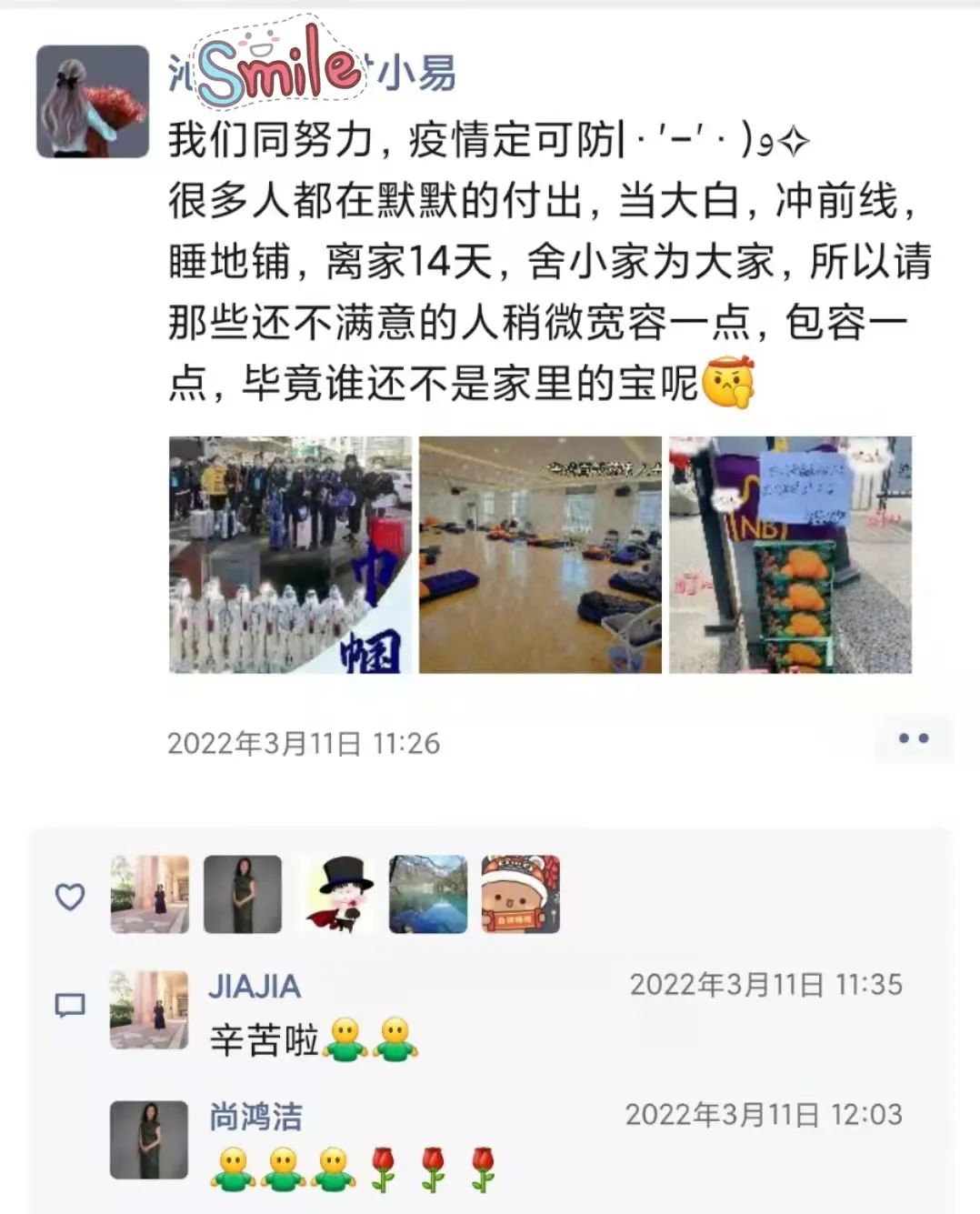Open the festive cartoon avatar in likes
This screenshot has height=1214, width=980.
520,894
